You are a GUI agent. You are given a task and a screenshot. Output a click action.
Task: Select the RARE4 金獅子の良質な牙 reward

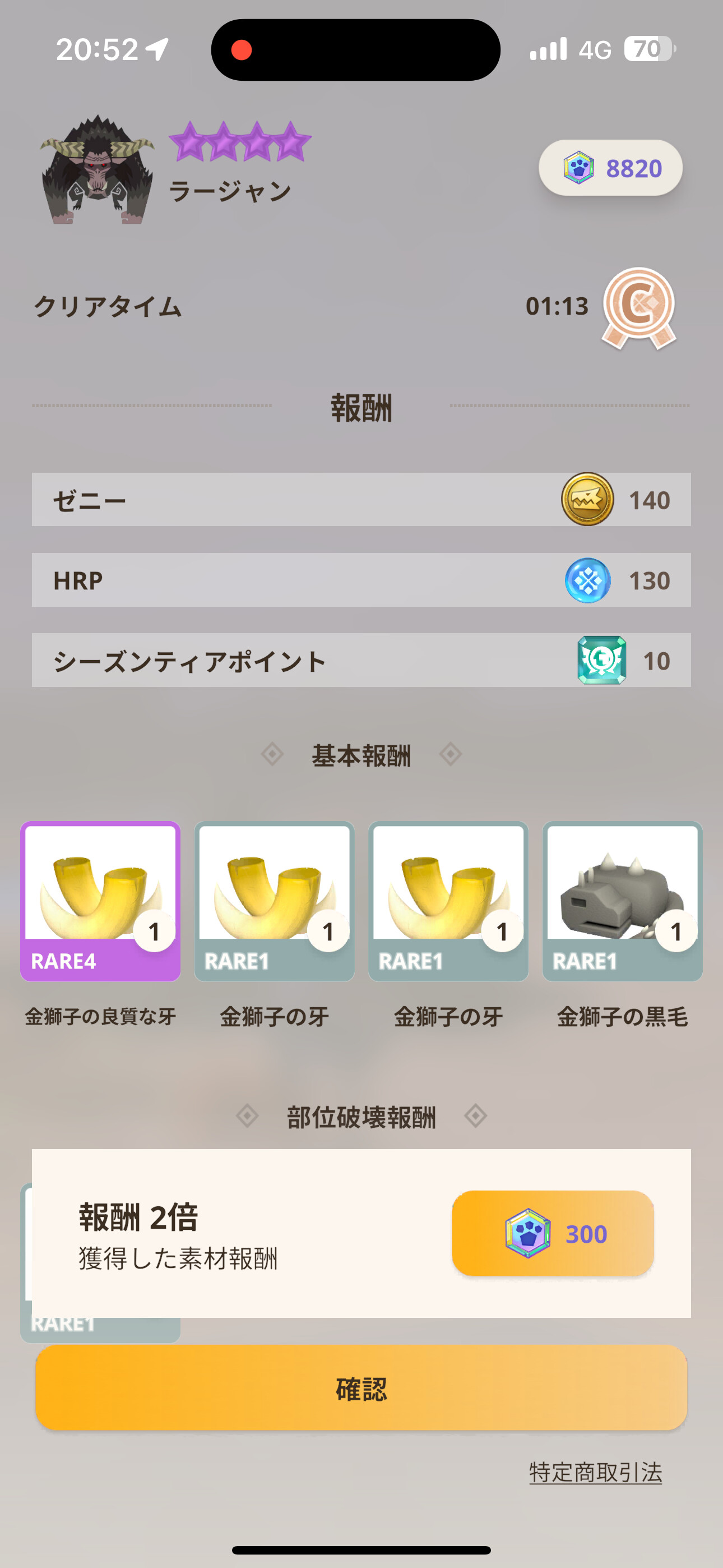[100, 901]
